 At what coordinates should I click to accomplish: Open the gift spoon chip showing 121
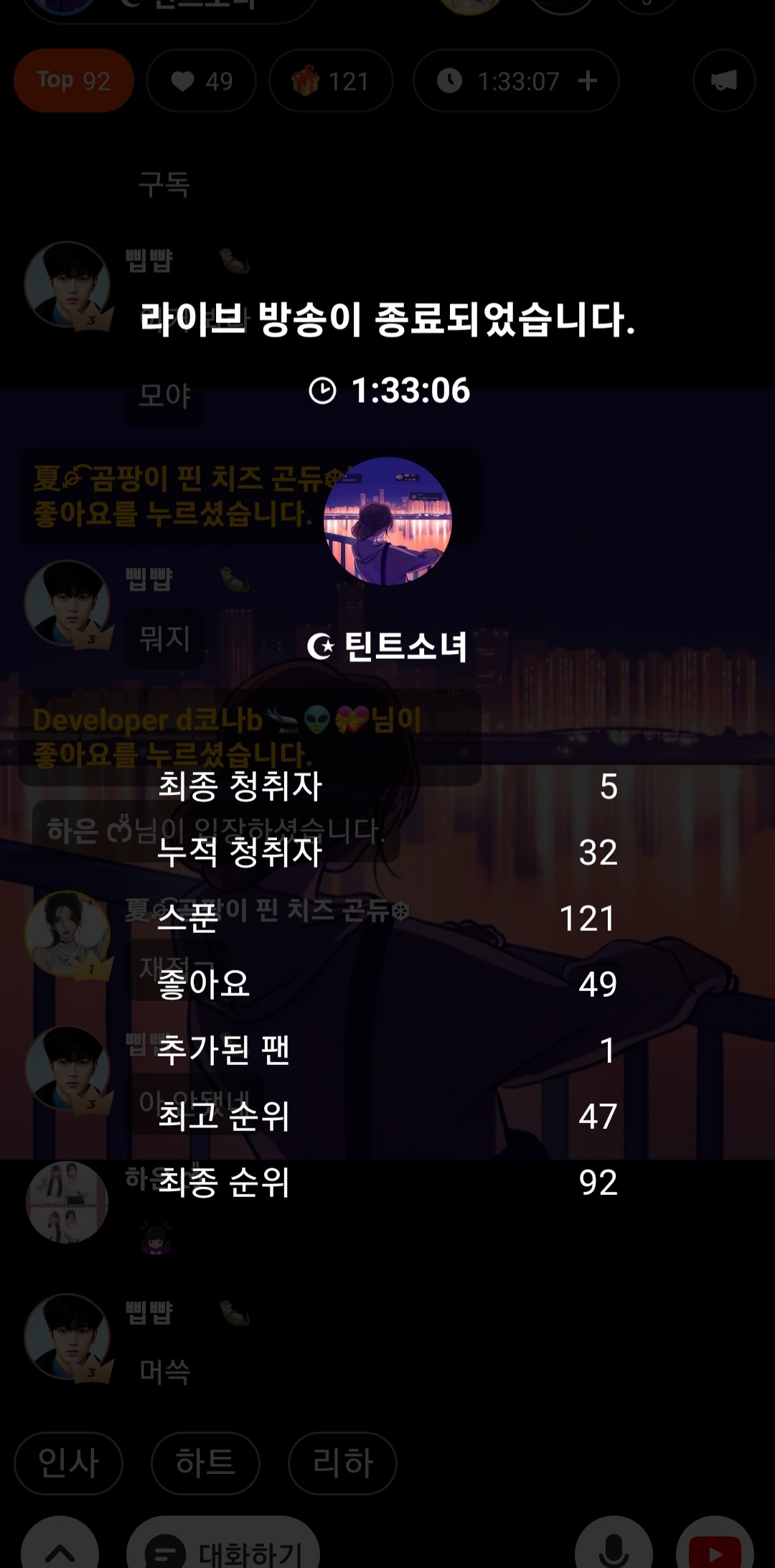[331, 80]
